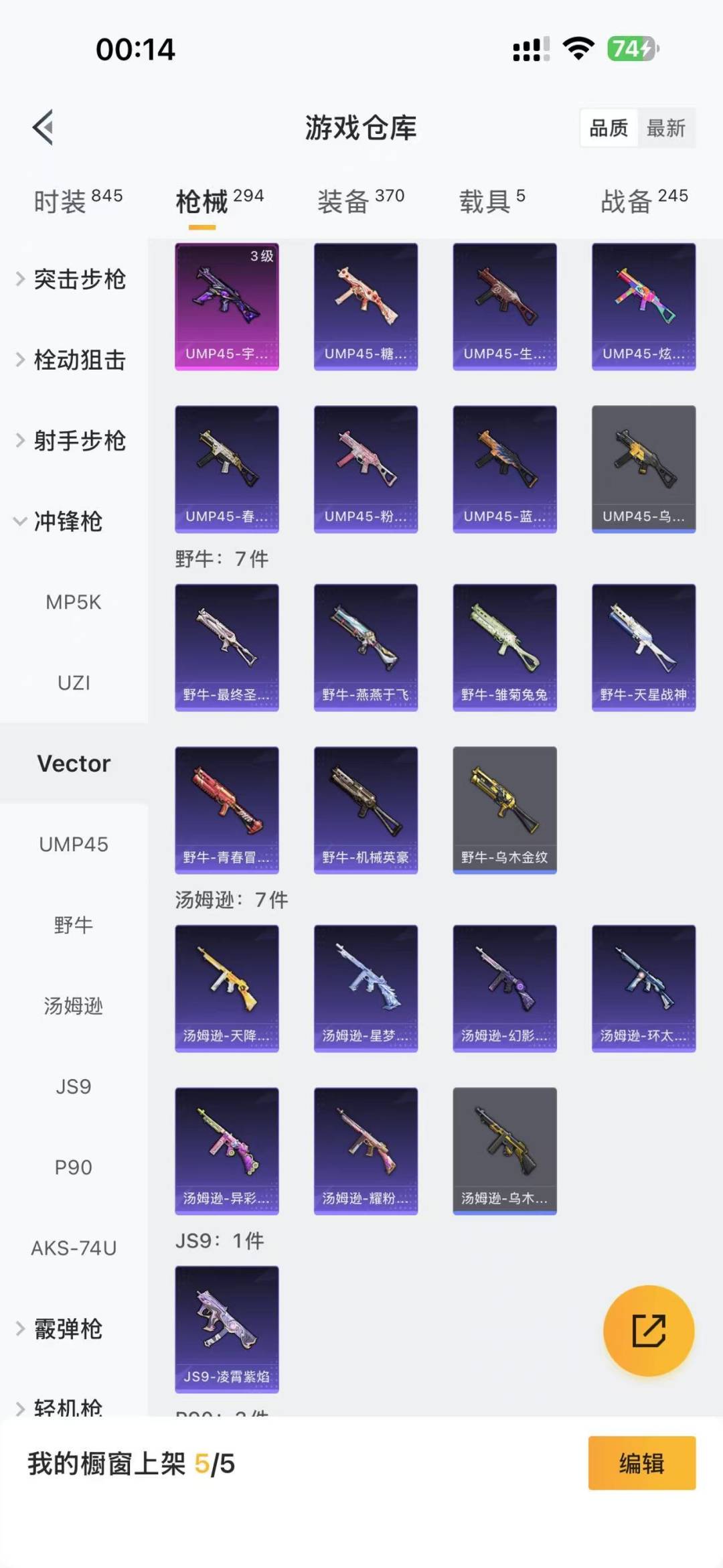Select Vector in the weapon sidebar

click(x=74, y=763)
